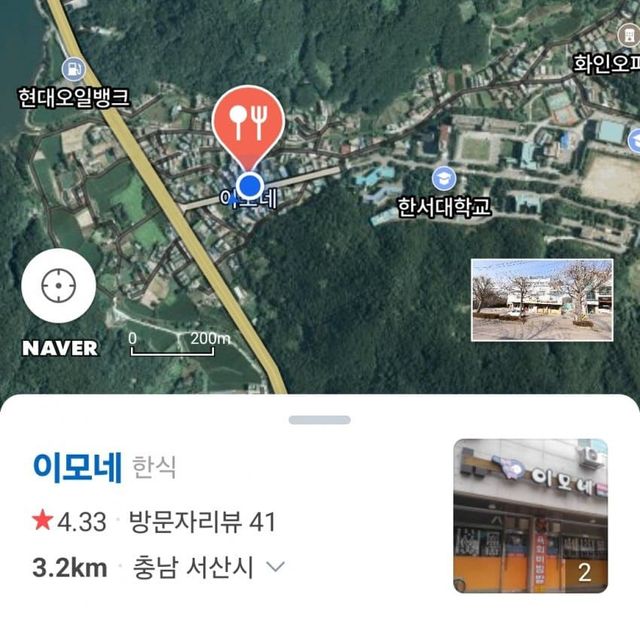The height and width of the screenshot is (624, 640).
Task: Select the 현대오일뱅크 gas station marker
Action: pos(73,70)
